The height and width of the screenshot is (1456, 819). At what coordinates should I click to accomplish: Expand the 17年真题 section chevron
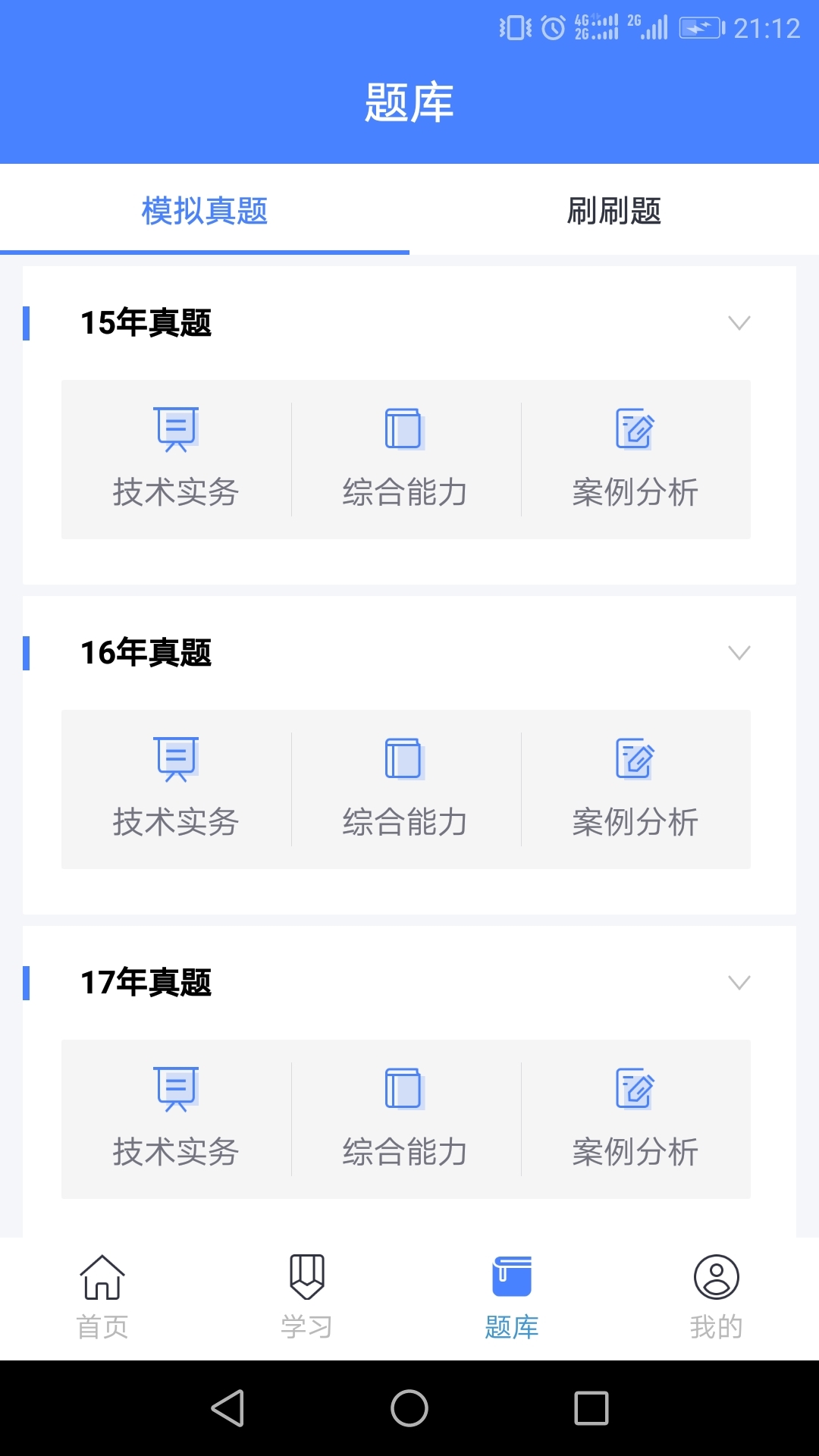[x=739, y=983]
